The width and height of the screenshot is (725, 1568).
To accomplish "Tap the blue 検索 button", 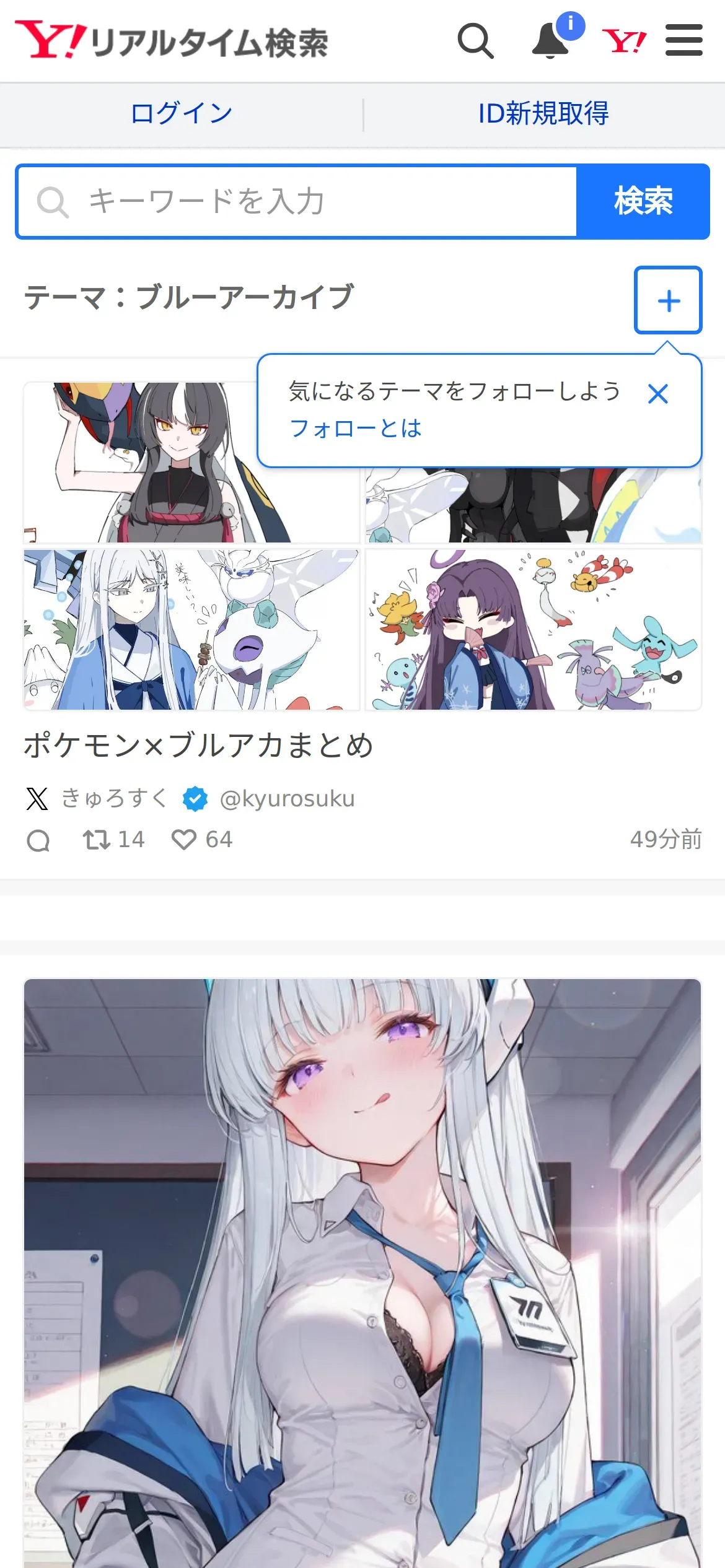I will (643, 201).
